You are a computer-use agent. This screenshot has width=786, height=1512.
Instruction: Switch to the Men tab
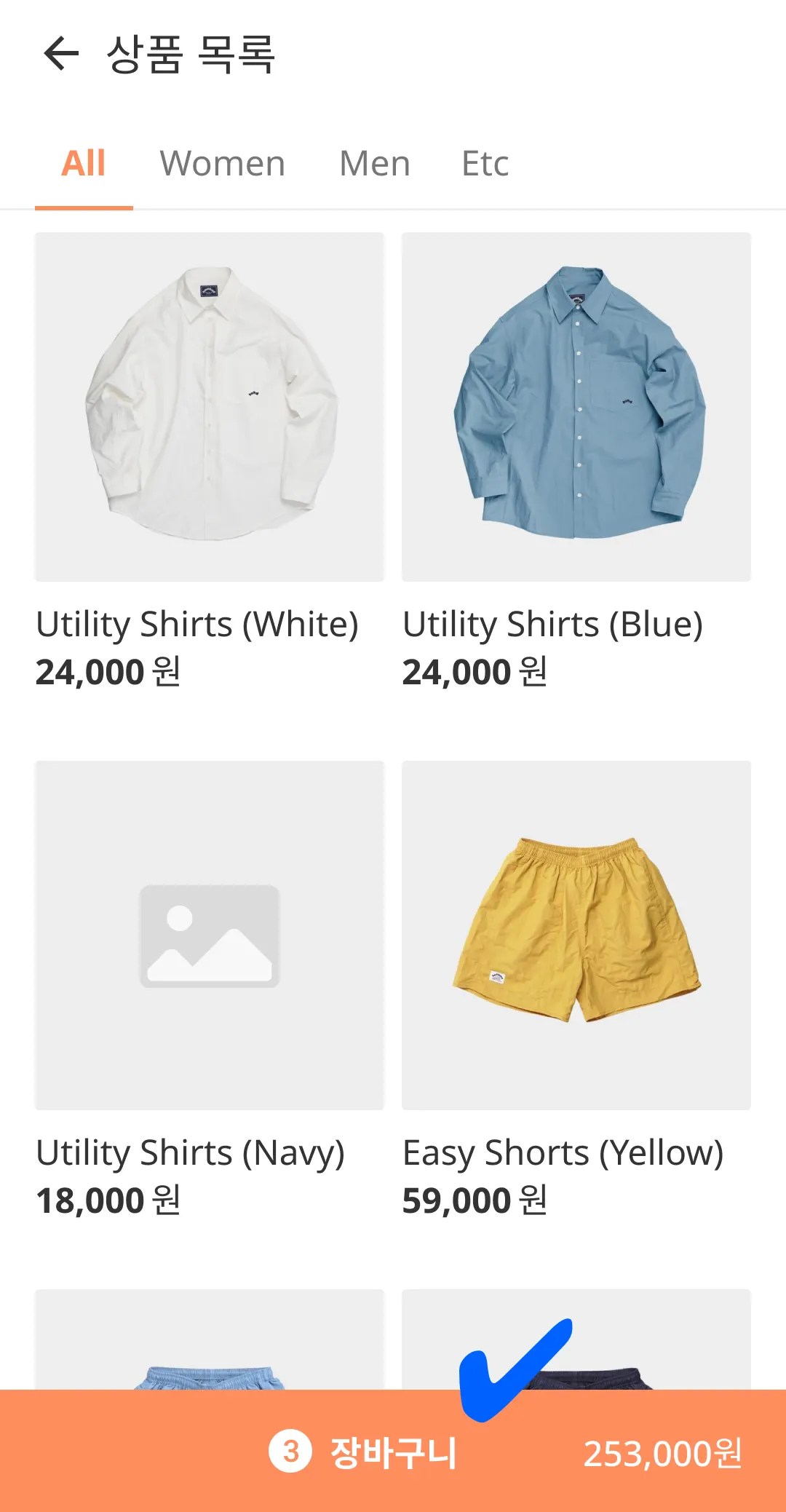pos(375,164)
